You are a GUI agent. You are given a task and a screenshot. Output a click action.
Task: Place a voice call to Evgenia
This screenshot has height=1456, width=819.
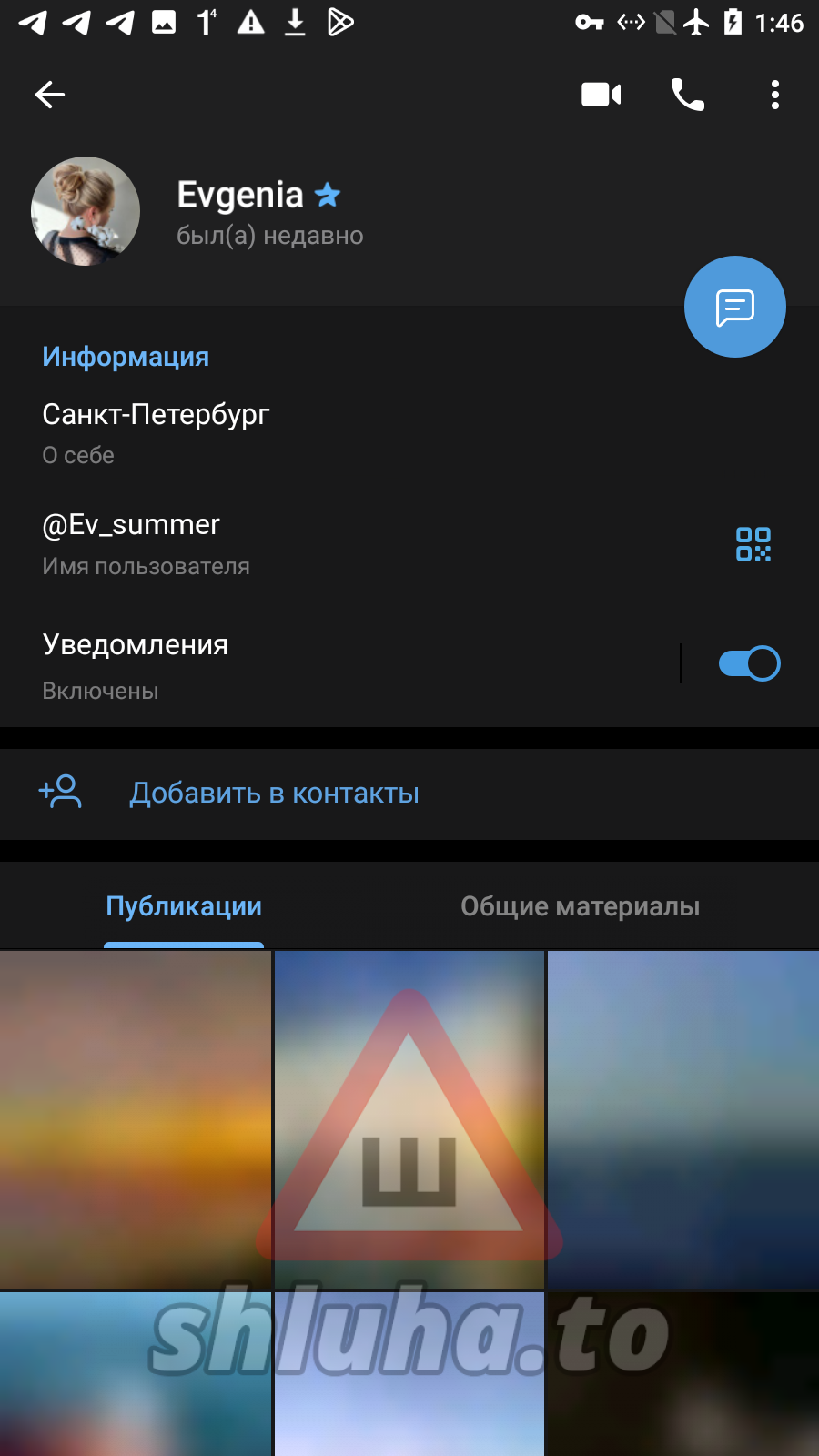click(x=688, y=95)
